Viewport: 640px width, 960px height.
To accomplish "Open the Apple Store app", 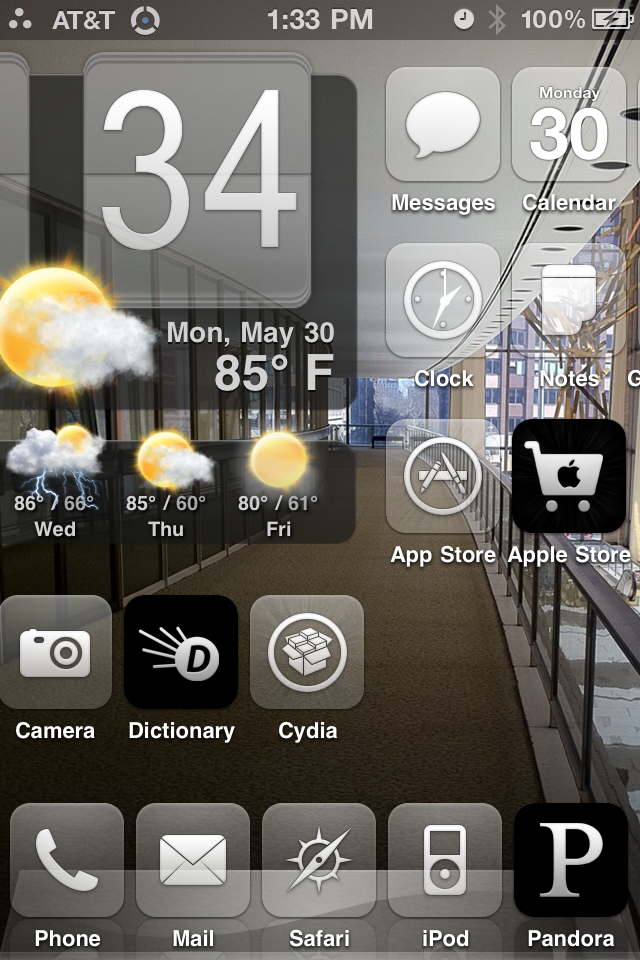I will (x=569, y=477).
